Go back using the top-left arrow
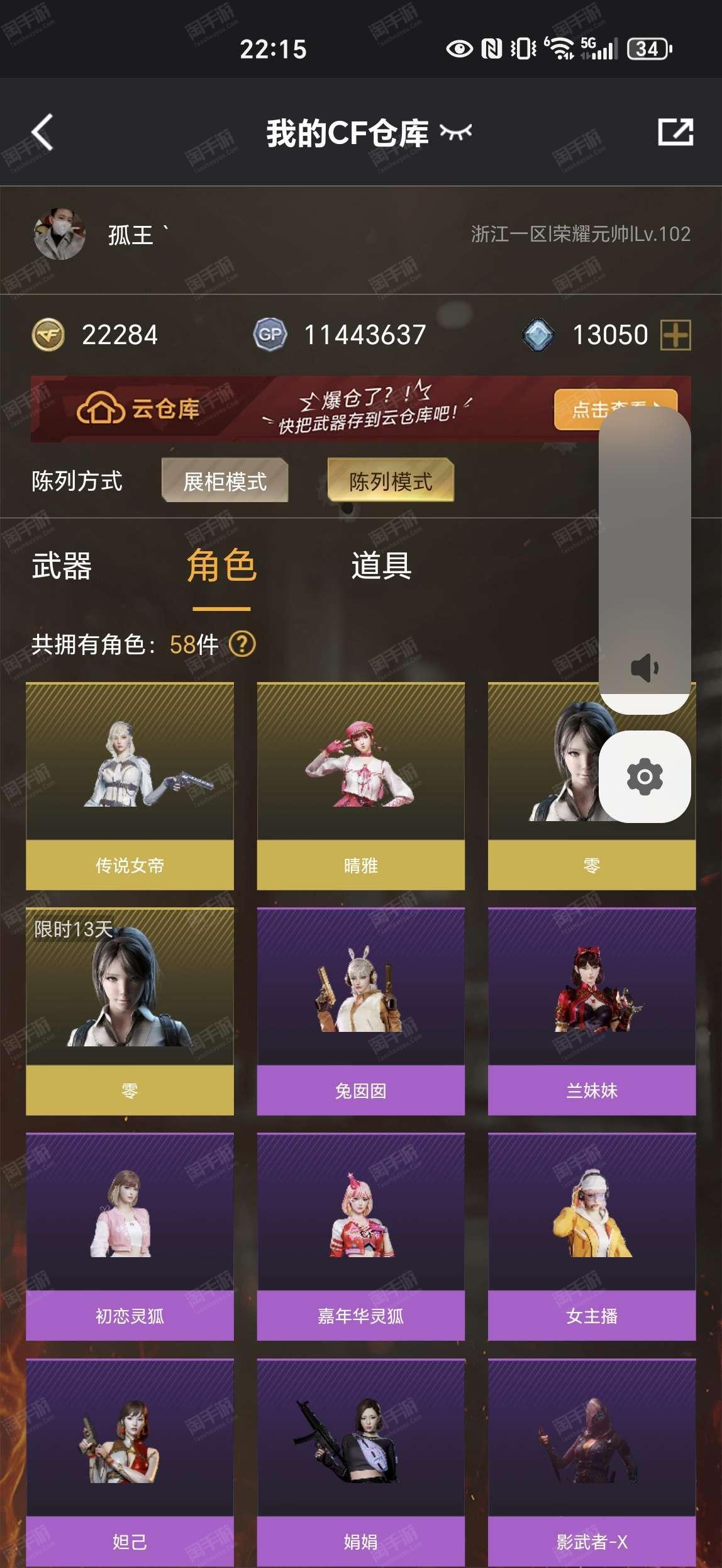Screen dimensions: 722x1568 tap(43, 132)
